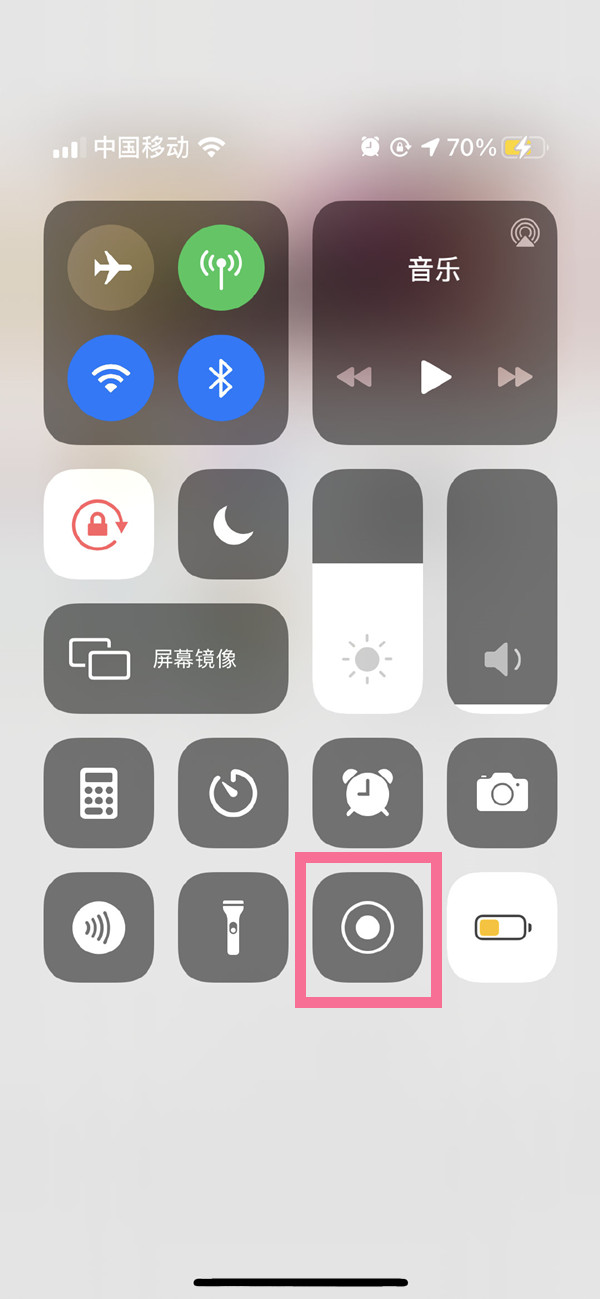Viewport: 600px width, 1299px height.
Task: Launch the camera
Action: (501, 793)
